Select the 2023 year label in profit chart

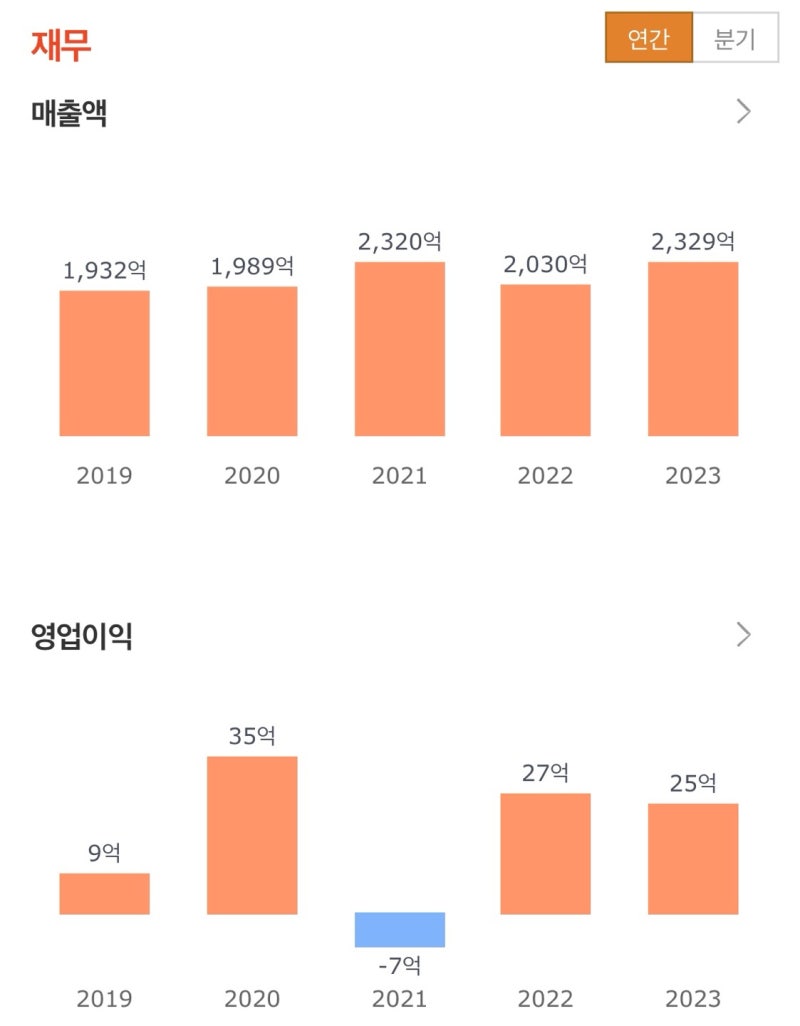(x=693, y=998)
